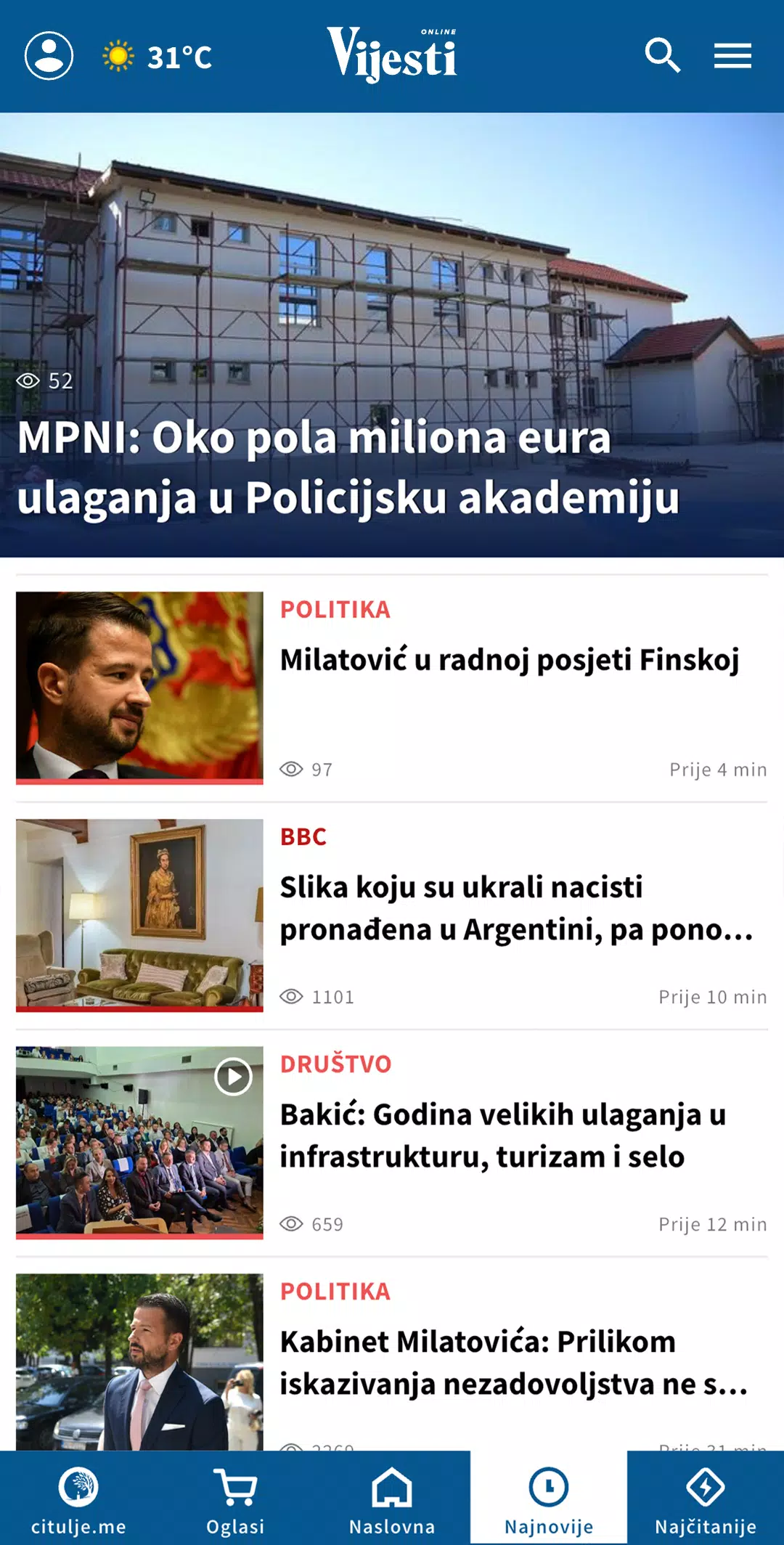Click the weather sun icon
Viewport: 784px width, 1545px height.
pyautogui.click(x=118, y=57)
